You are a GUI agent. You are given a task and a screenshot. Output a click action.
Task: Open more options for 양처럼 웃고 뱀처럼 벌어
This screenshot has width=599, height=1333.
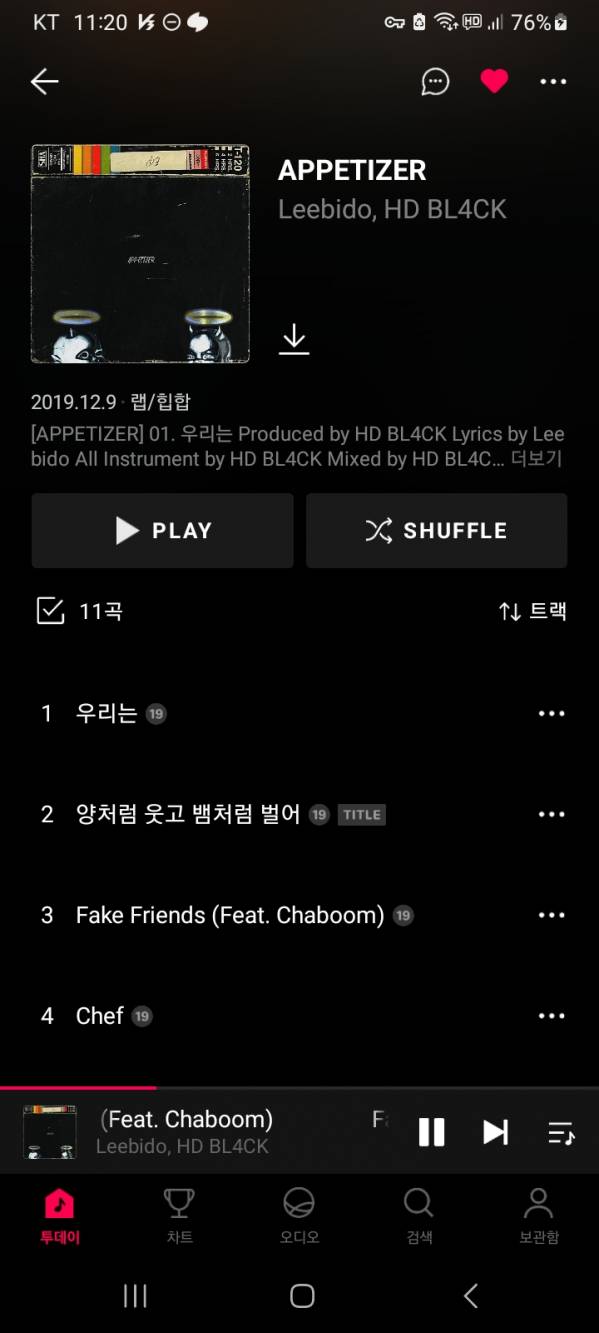[552, 814]
